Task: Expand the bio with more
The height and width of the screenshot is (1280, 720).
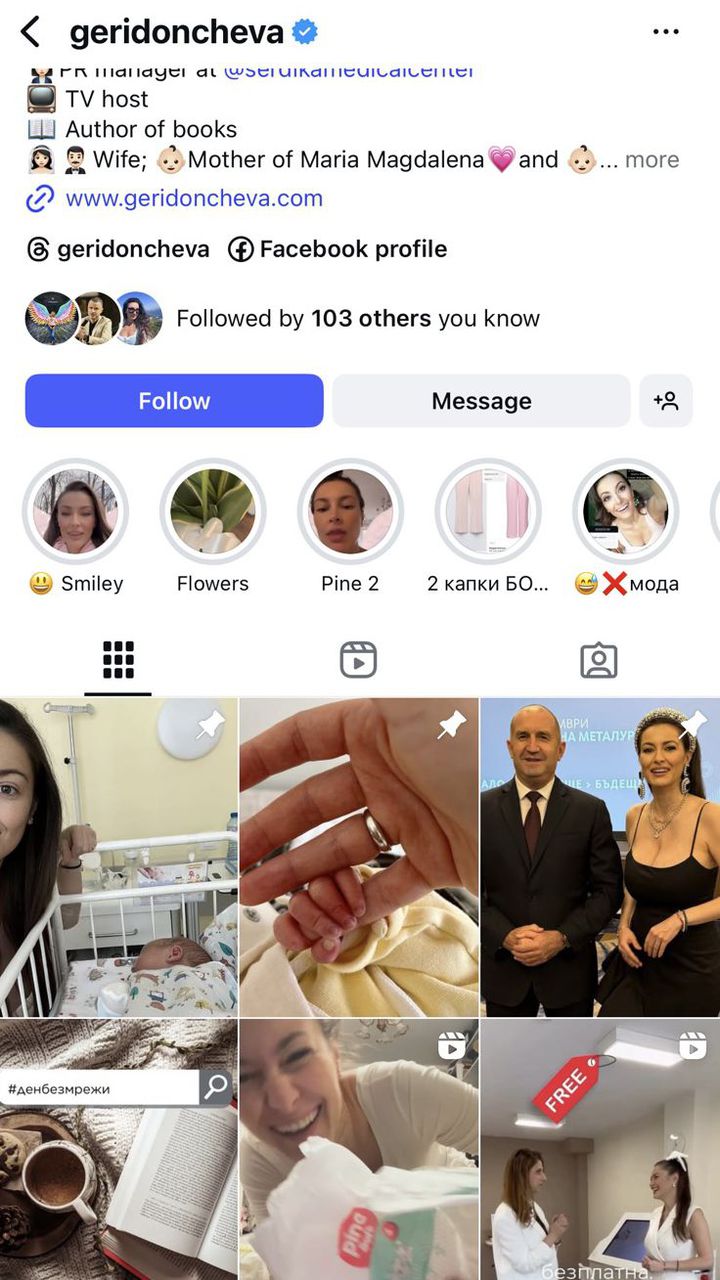Action: (651, 160)
